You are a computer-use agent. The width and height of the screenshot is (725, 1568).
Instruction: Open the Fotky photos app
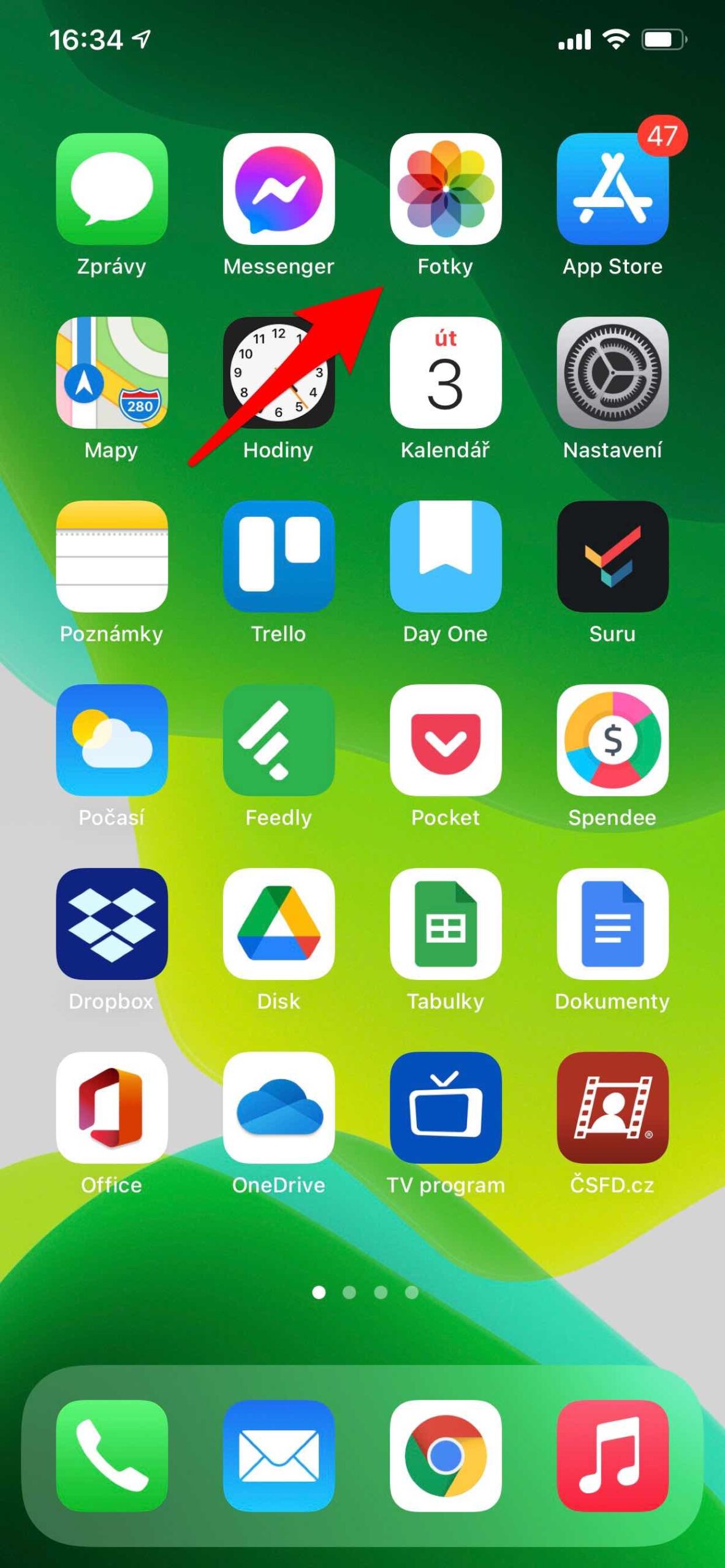tap(446, 190)
